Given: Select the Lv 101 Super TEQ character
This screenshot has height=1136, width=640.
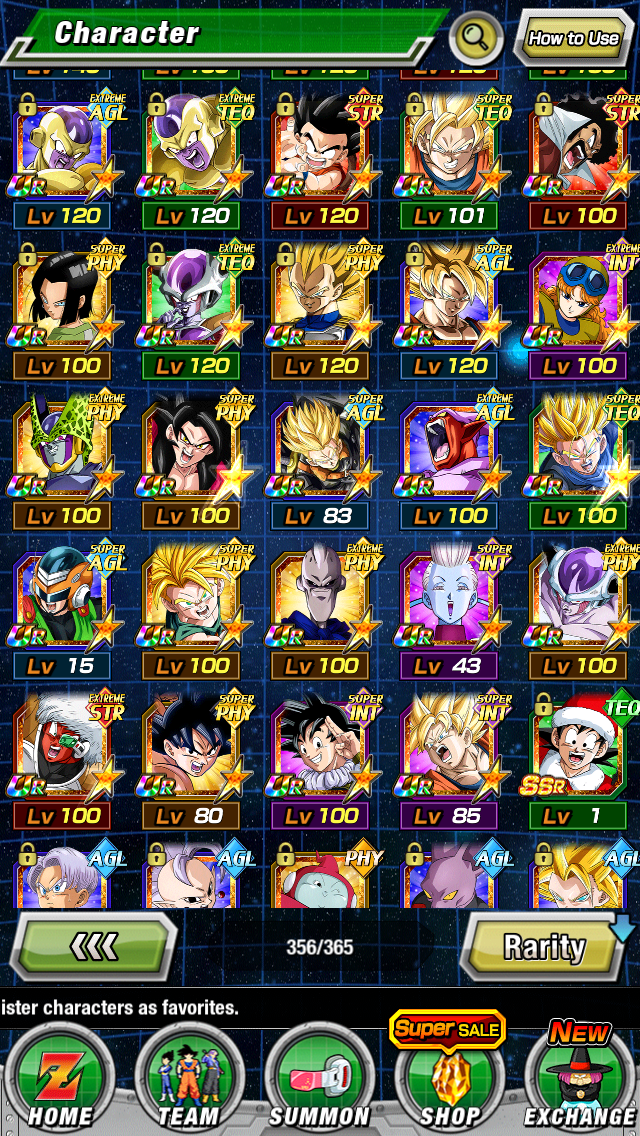Looking at the screenshot, I should tap(449, 145).
